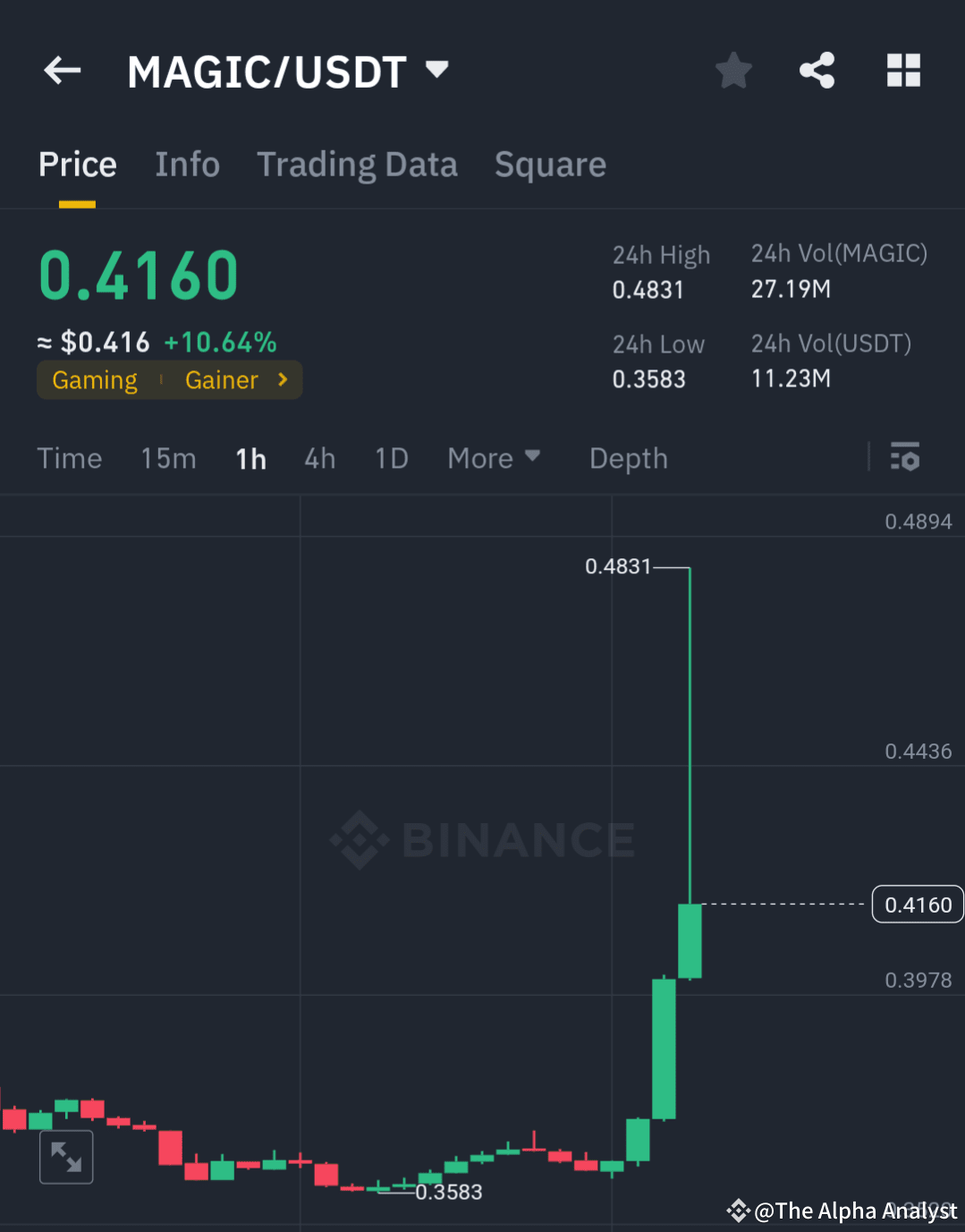Expand the More timeframes dropdown

495,457
